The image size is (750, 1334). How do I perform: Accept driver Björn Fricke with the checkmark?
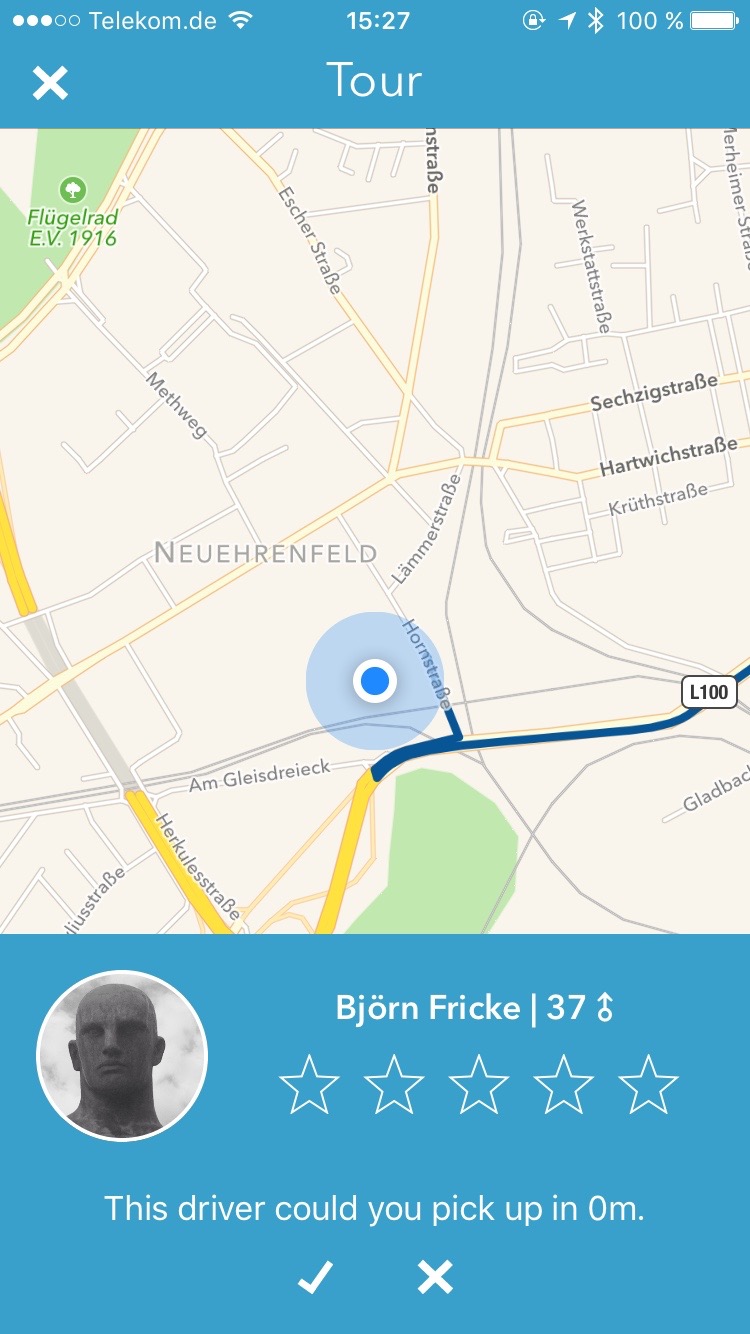315,1277
